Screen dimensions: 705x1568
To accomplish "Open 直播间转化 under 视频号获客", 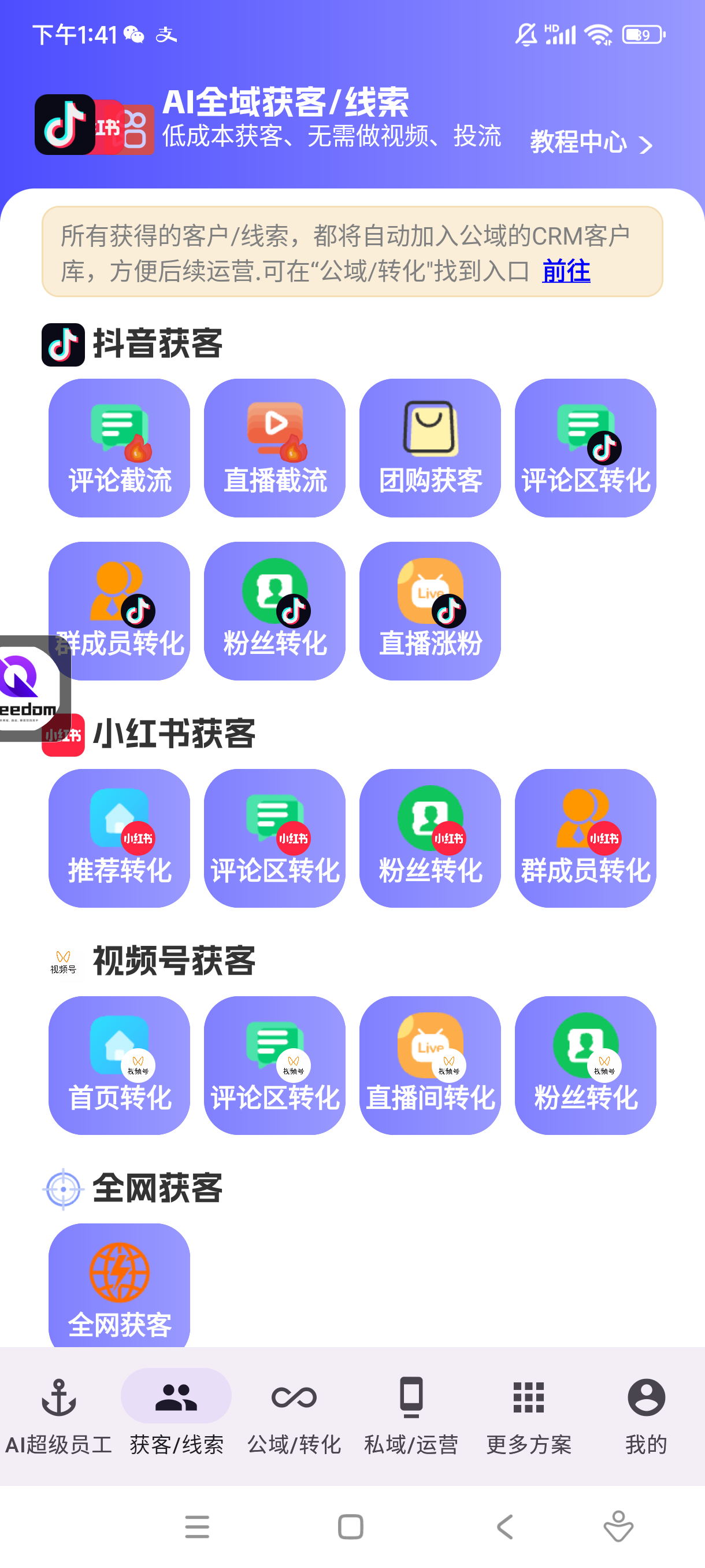I will [430, 1065].
